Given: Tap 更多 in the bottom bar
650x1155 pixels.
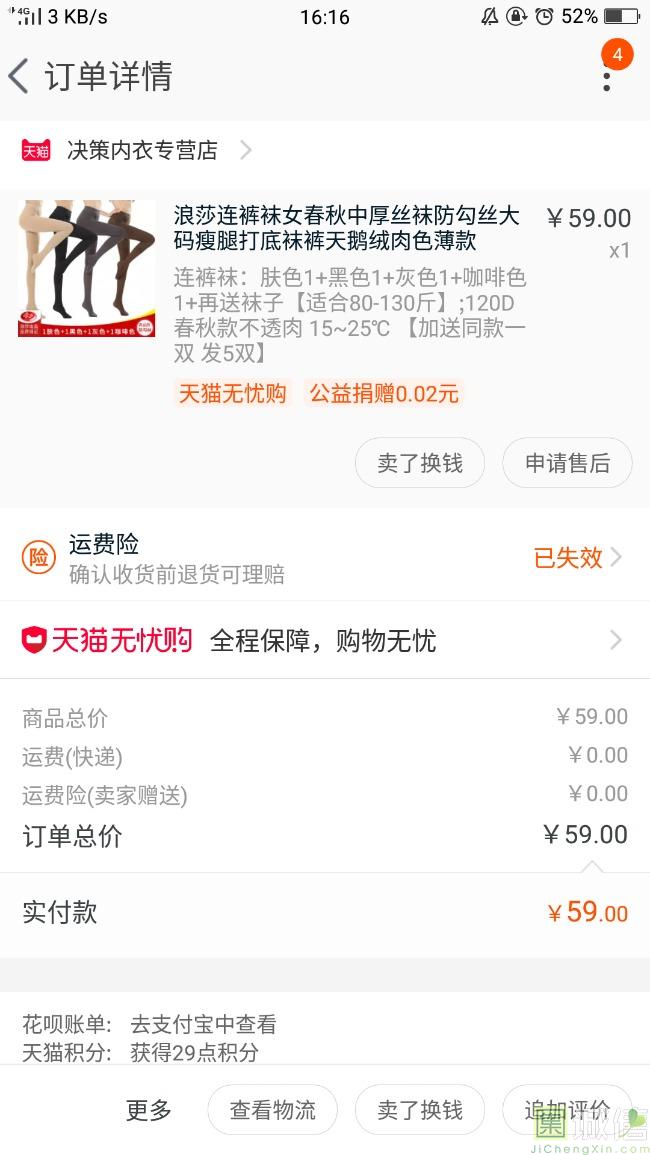Looking at the screenshot, I should tap(149, 1110).
